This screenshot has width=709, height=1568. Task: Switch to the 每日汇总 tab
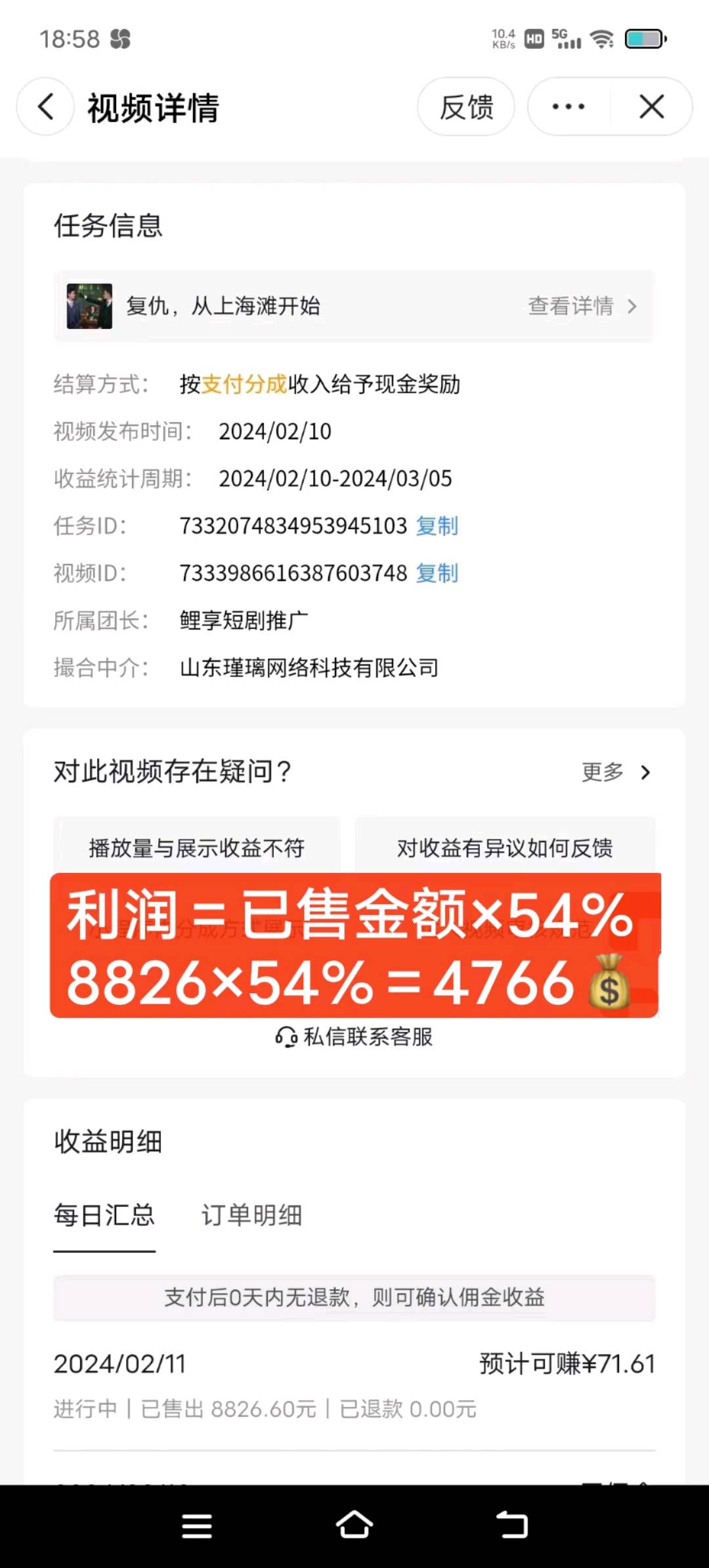point(104,1215)
